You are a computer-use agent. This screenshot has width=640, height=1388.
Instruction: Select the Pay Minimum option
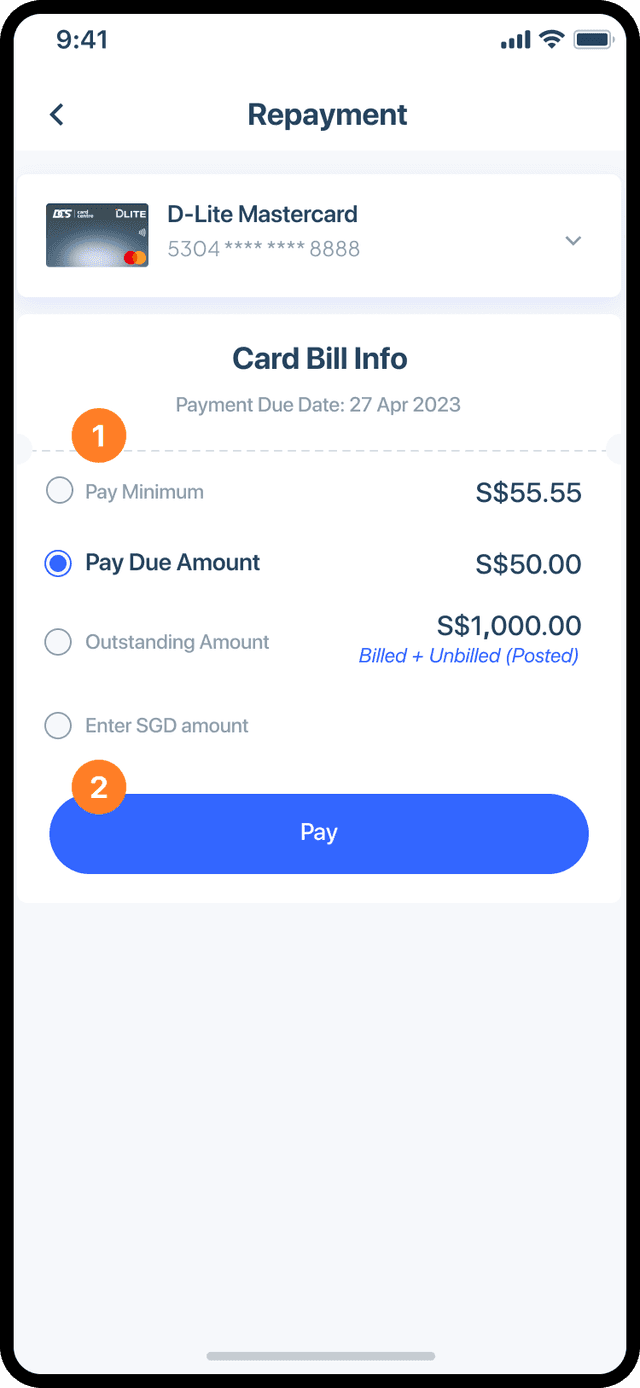pos(60,491)
